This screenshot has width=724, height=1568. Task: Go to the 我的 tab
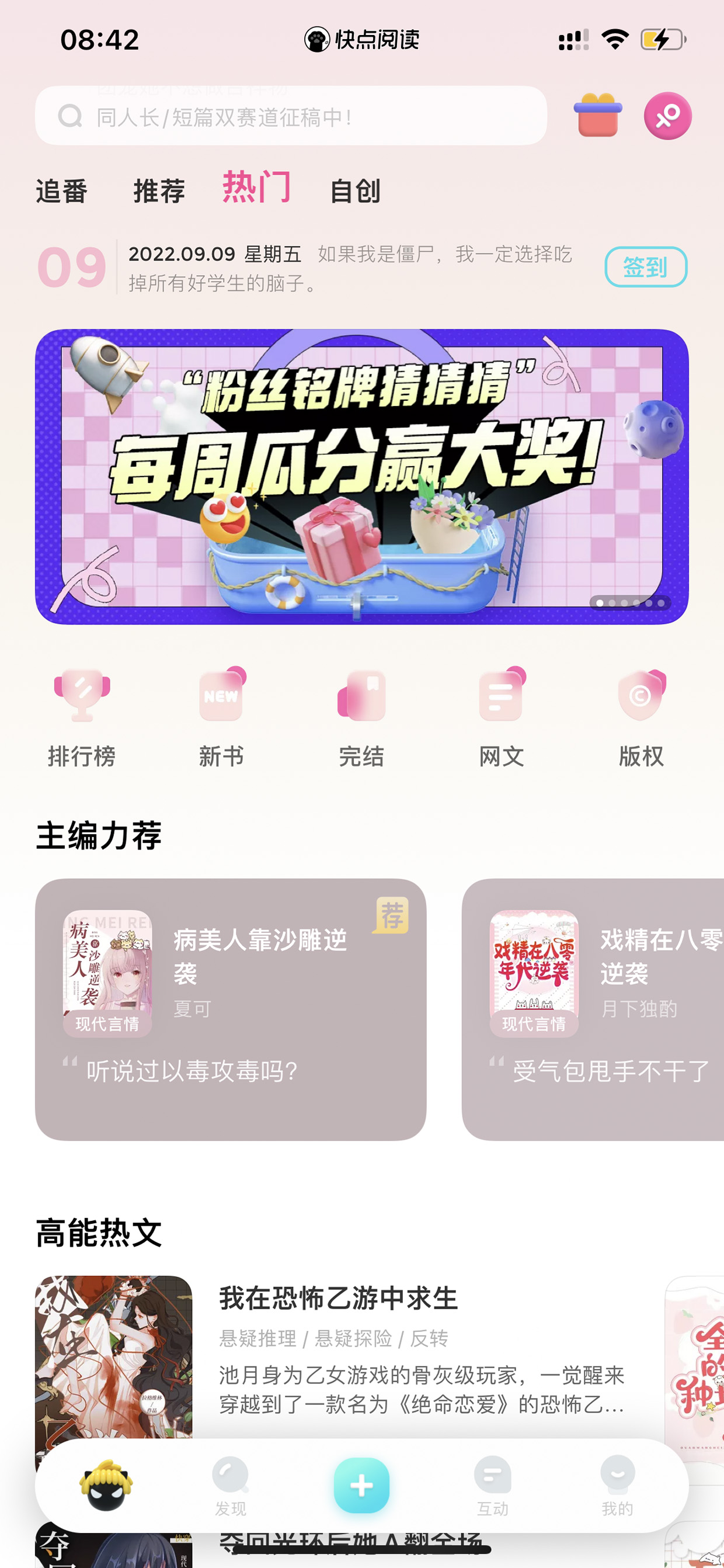pos(618,1486)
